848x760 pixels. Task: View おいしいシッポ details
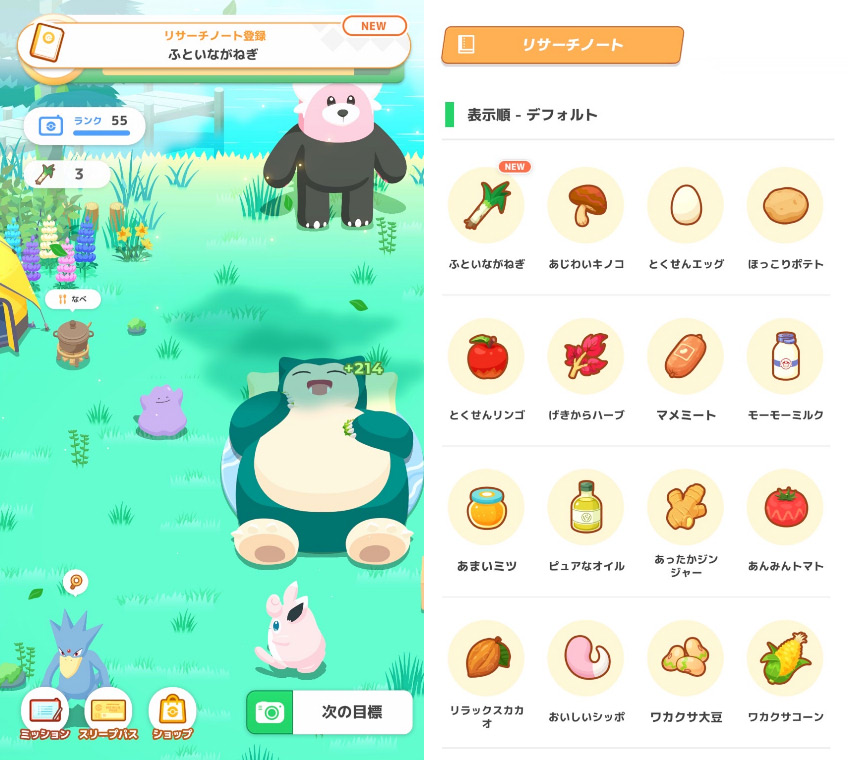coord(586,659)
